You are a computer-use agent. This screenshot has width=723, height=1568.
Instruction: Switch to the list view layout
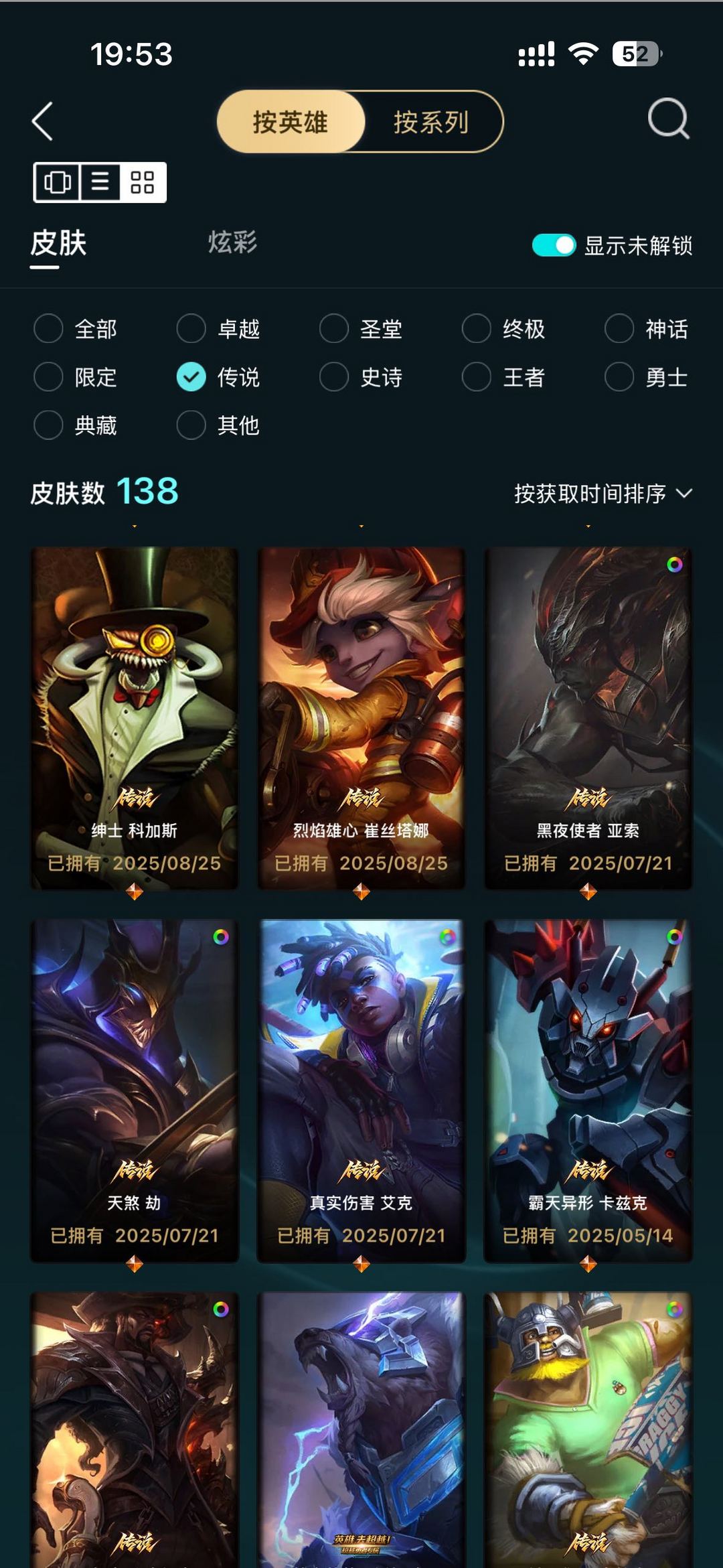coord(98,182)
